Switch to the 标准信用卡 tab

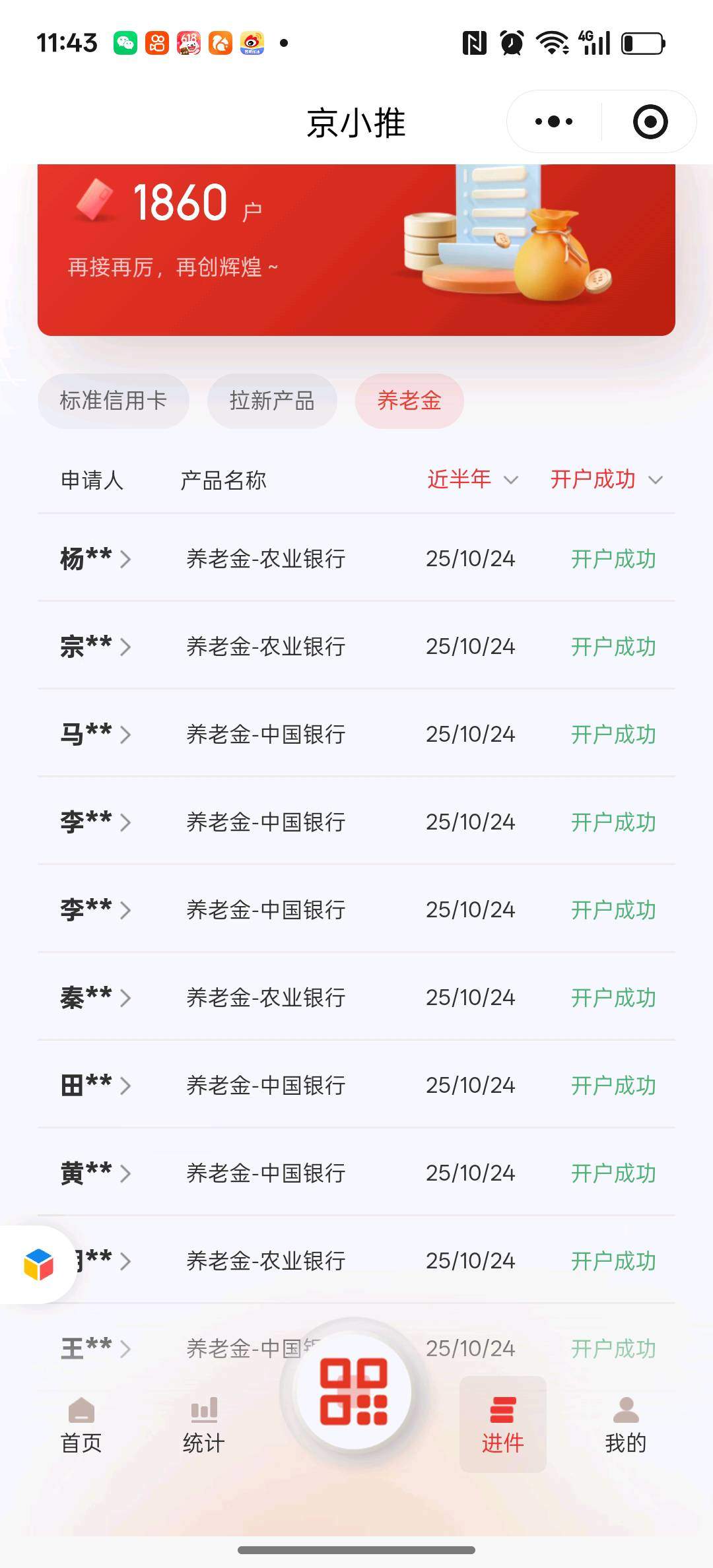point(113,401)
